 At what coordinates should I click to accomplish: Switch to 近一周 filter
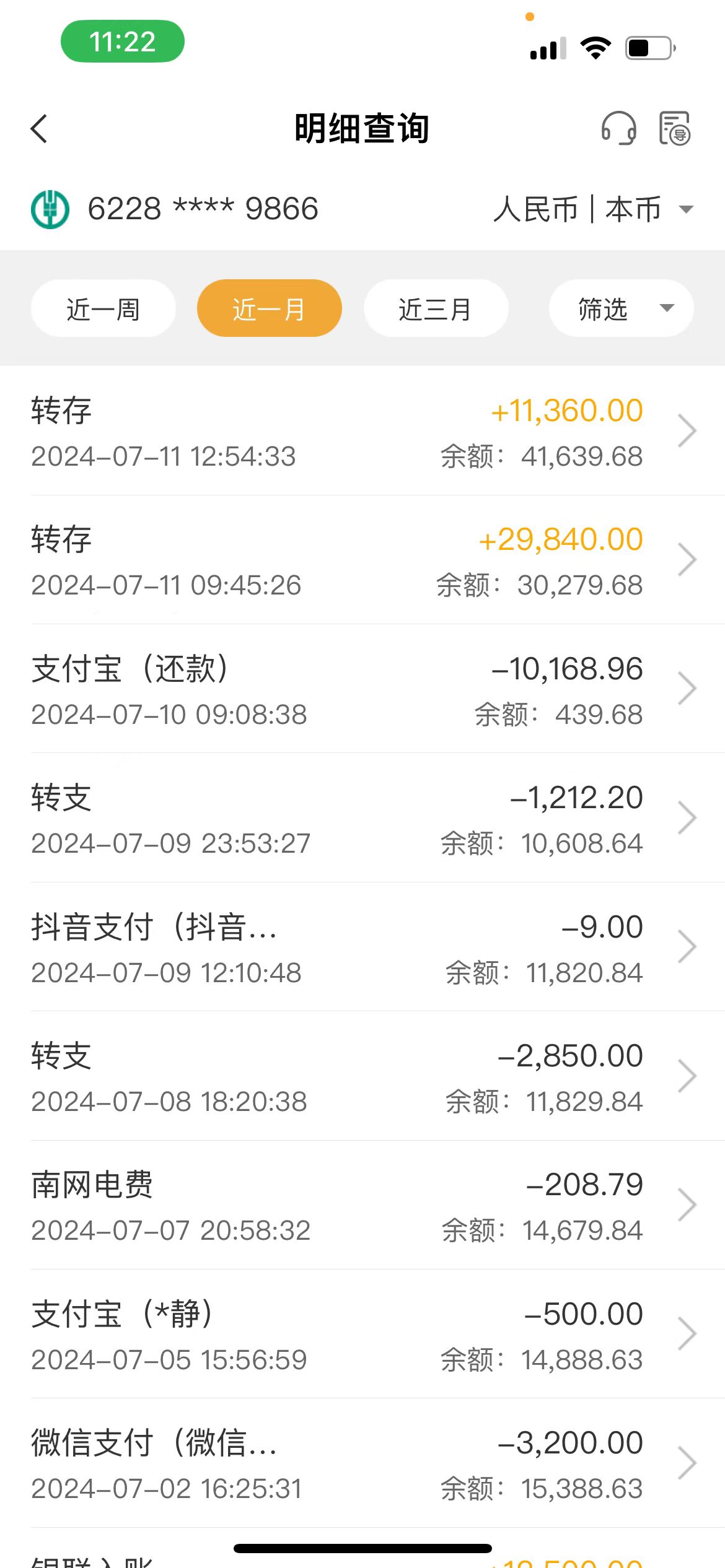pos(103,308)
